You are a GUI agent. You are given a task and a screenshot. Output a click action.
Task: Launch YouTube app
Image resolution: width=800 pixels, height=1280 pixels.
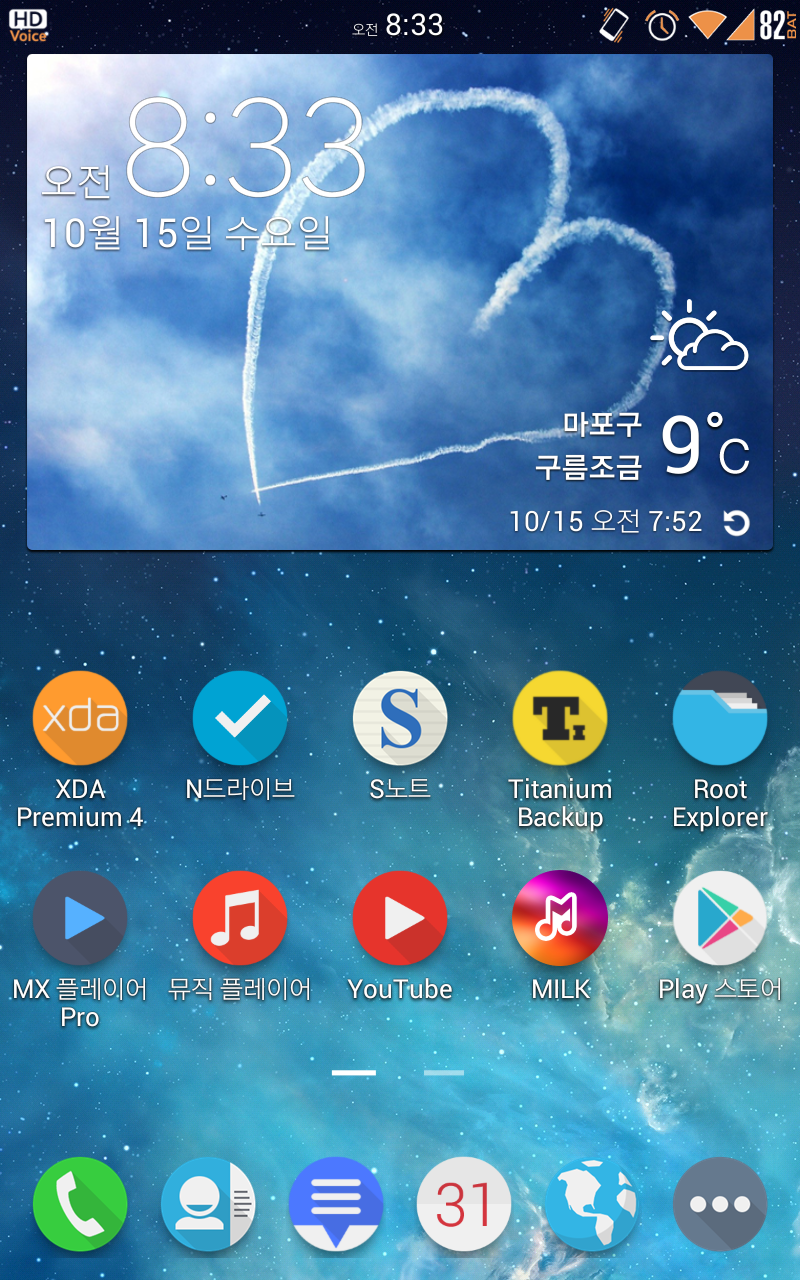(400, 918)
